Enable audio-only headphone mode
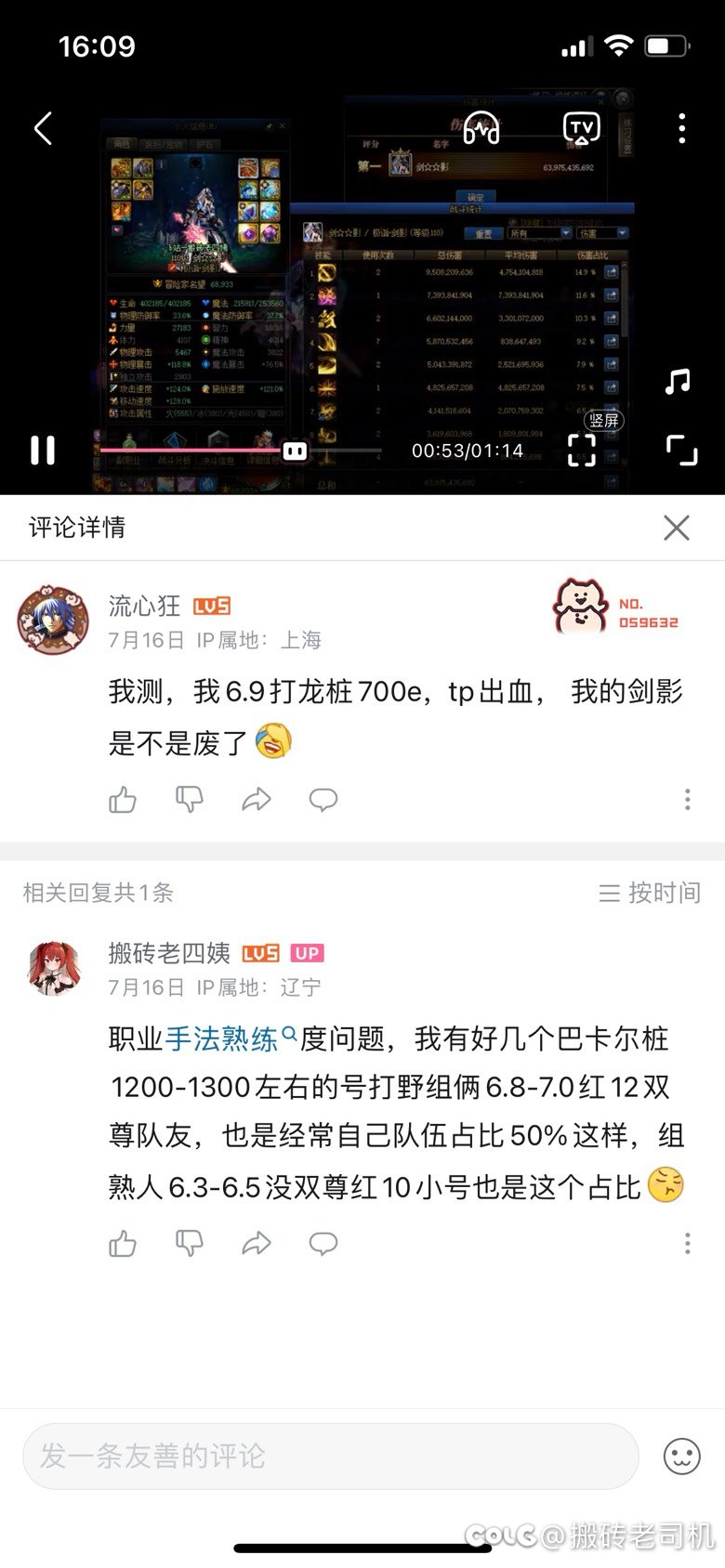725x1568 pixels. pyautogui.click(x=481, y=128)
